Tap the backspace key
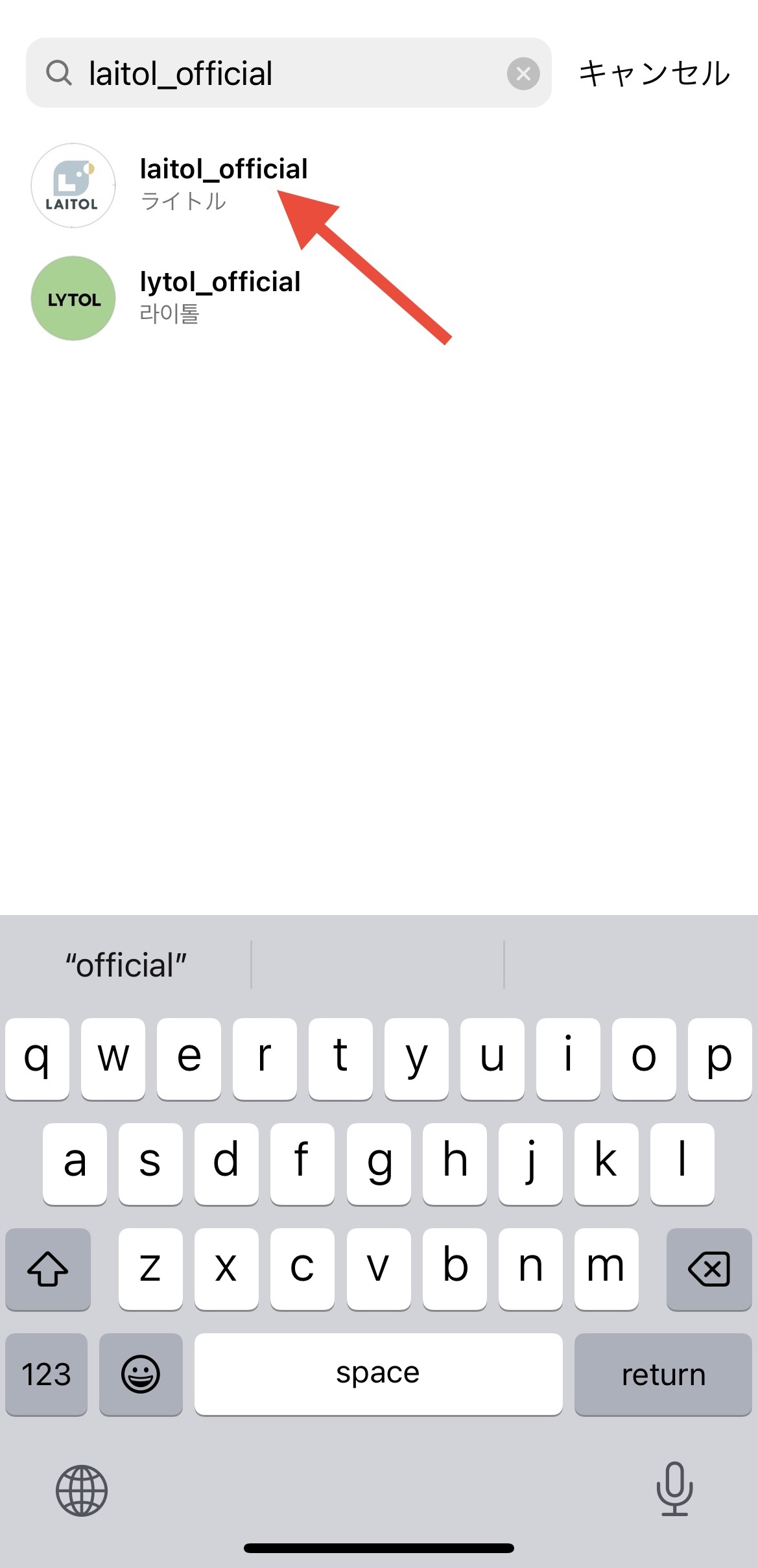This screenshot has width=758, height=1568. (x=708, y=1268)
